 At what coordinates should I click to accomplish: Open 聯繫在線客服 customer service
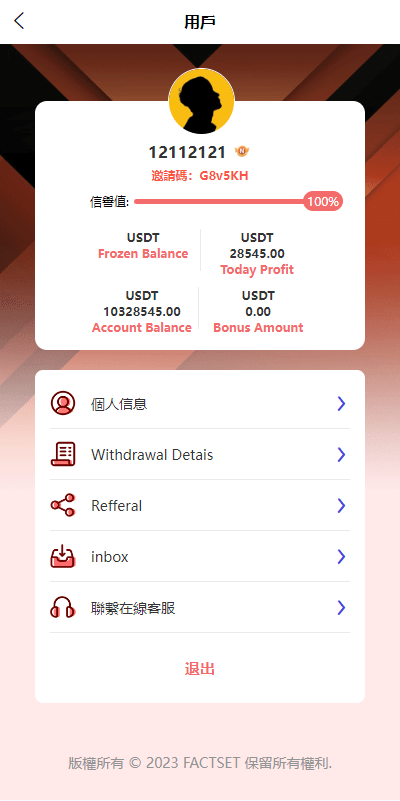[200, 608]
